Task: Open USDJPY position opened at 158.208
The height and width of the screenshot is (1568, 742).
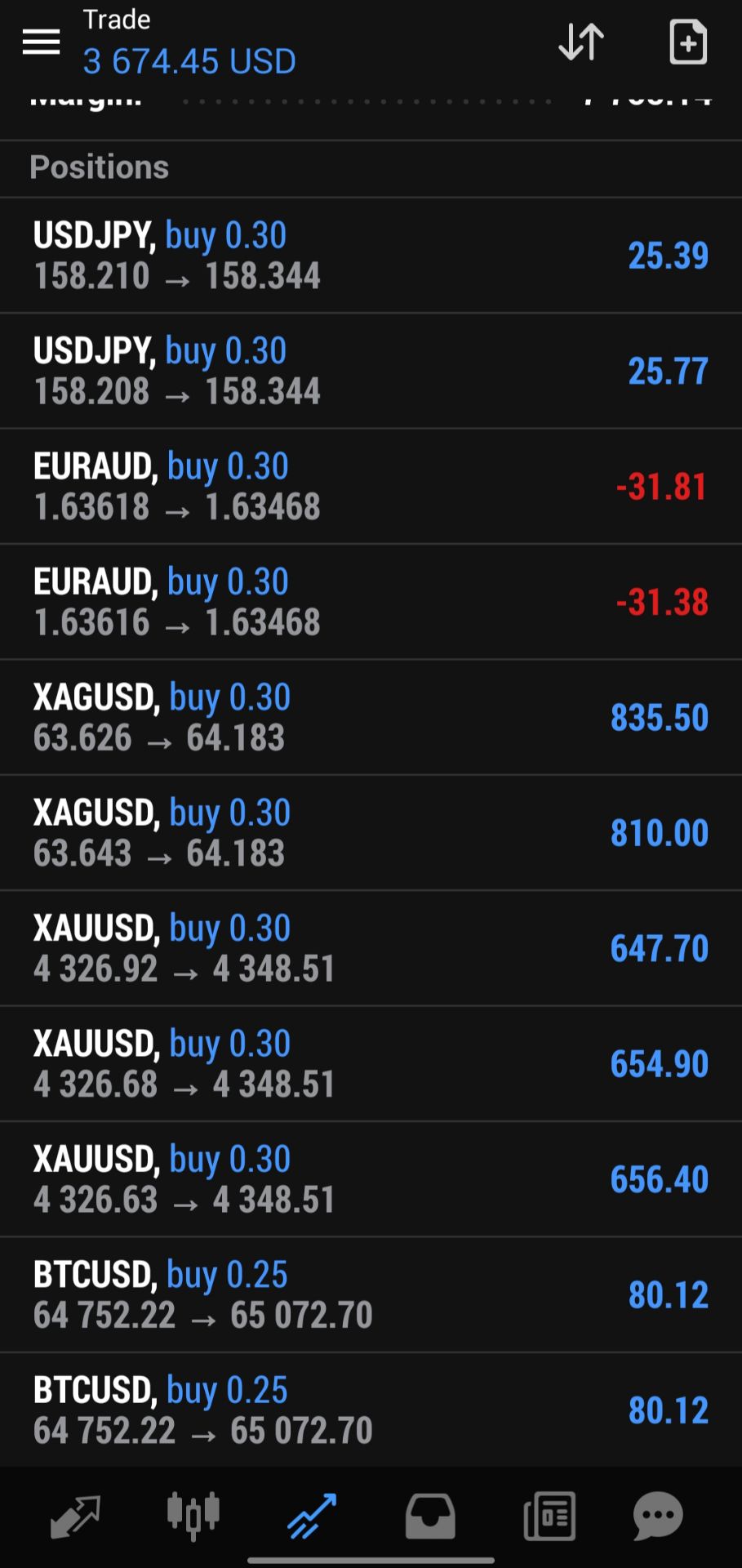Action: click(371, 371)
